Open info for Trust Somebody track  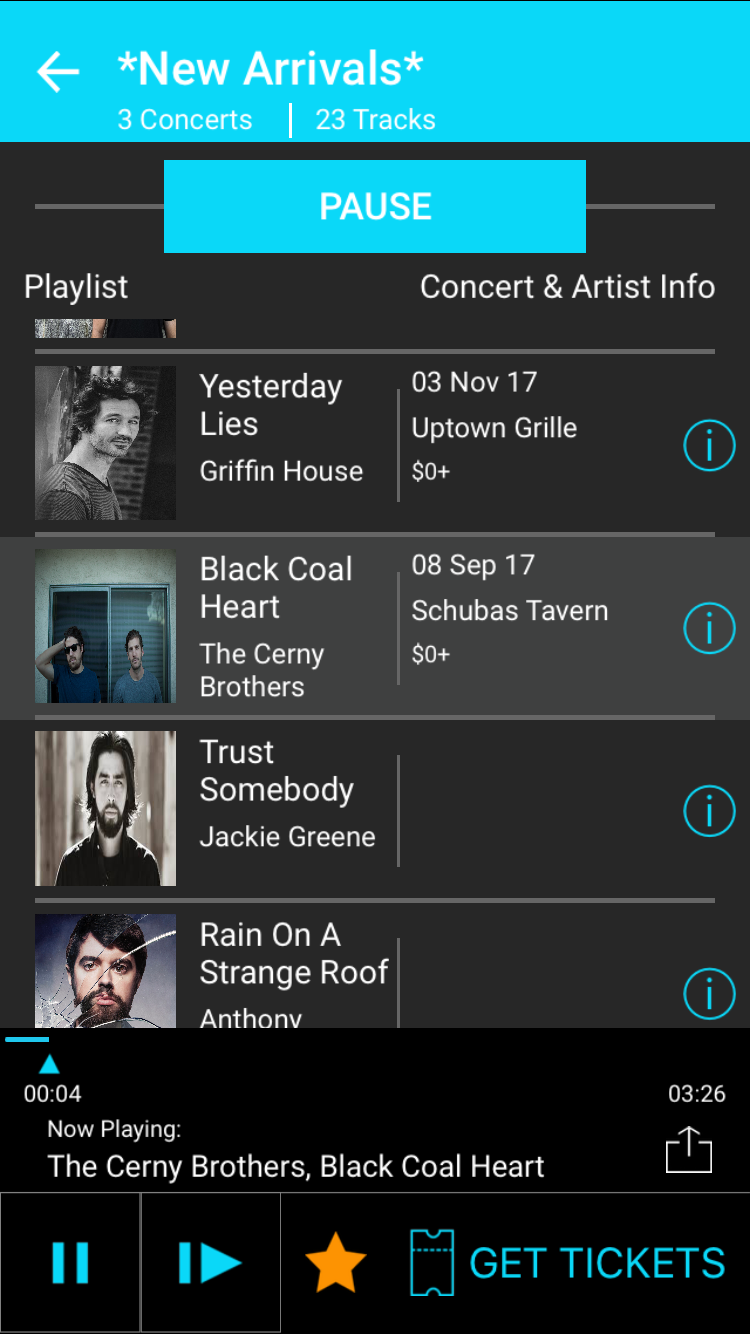pyautogui.click(x=709, y=811)
